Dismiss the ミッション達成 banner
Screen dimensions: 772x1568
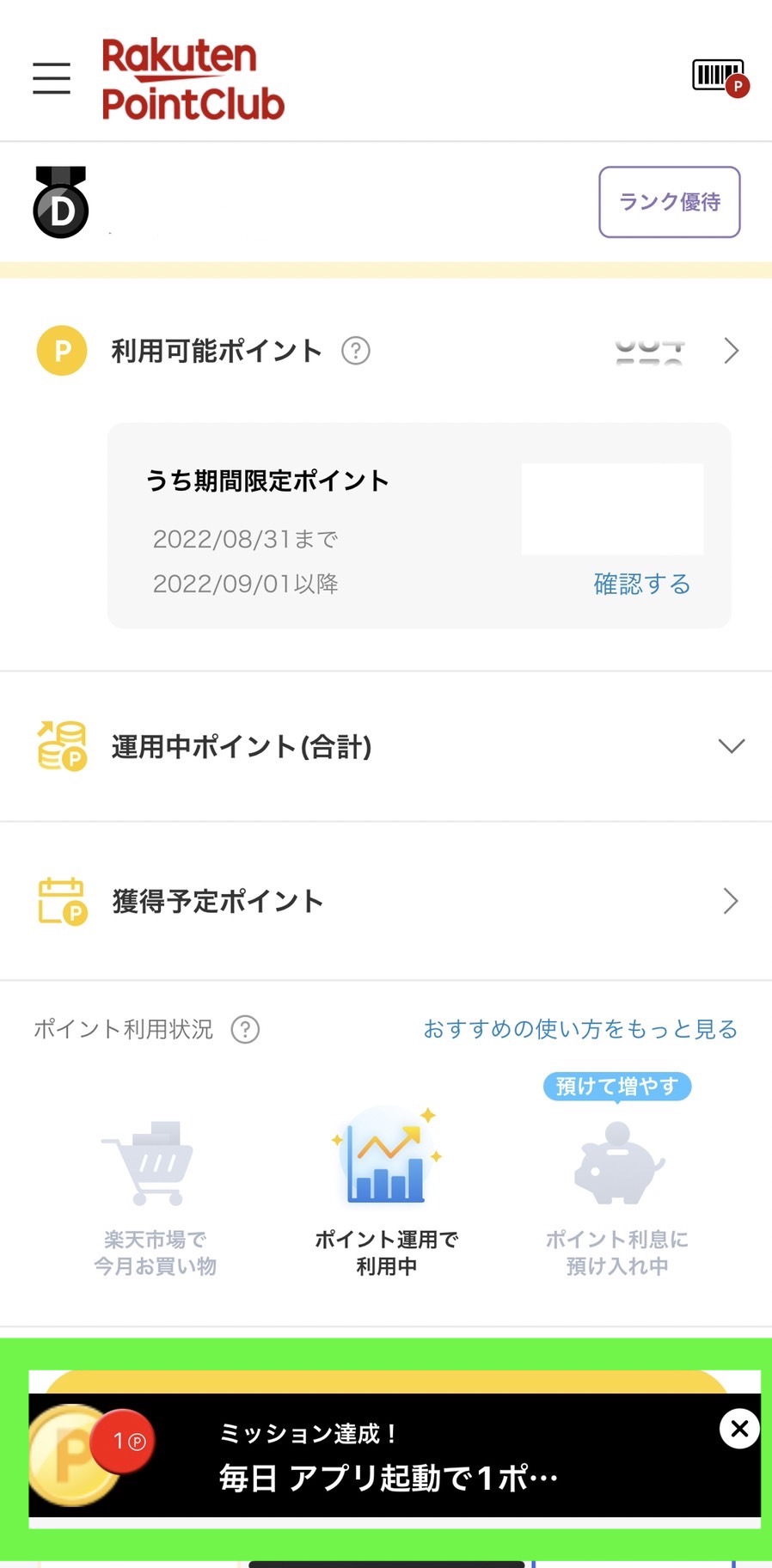(738, 1429)
